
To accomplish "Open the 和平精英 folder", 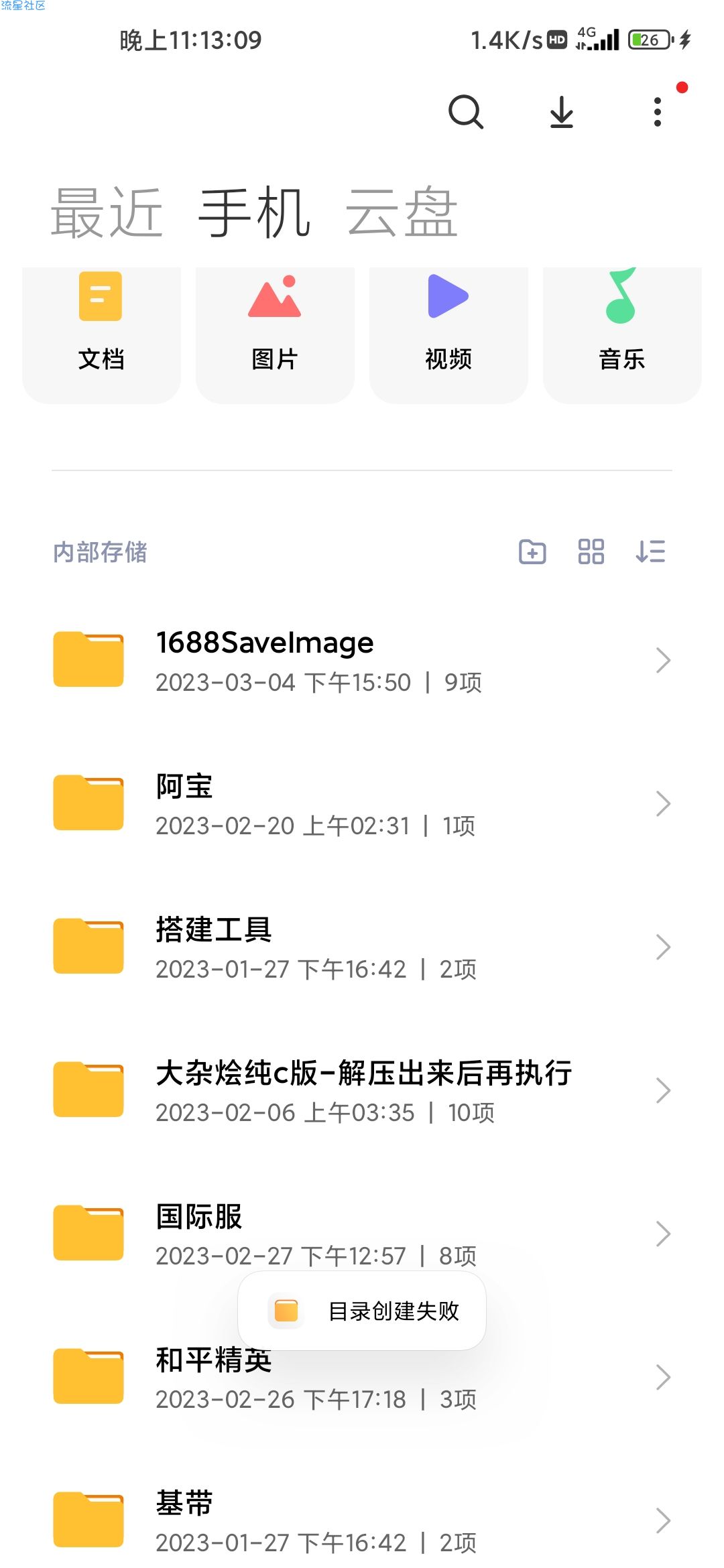I will point(362,1377).
